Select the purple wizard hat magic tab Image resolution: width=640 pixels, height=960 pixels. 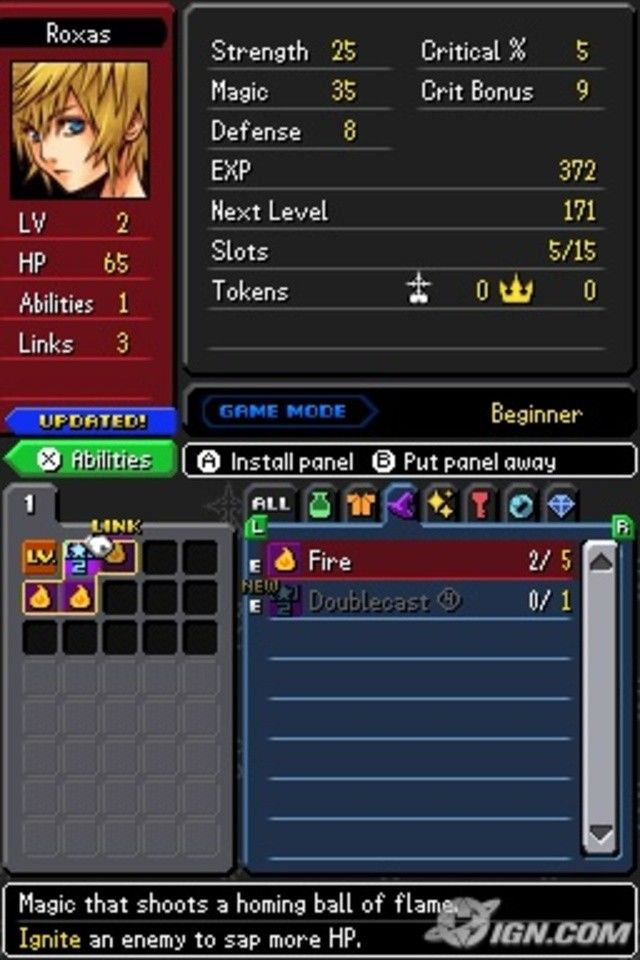401,503
